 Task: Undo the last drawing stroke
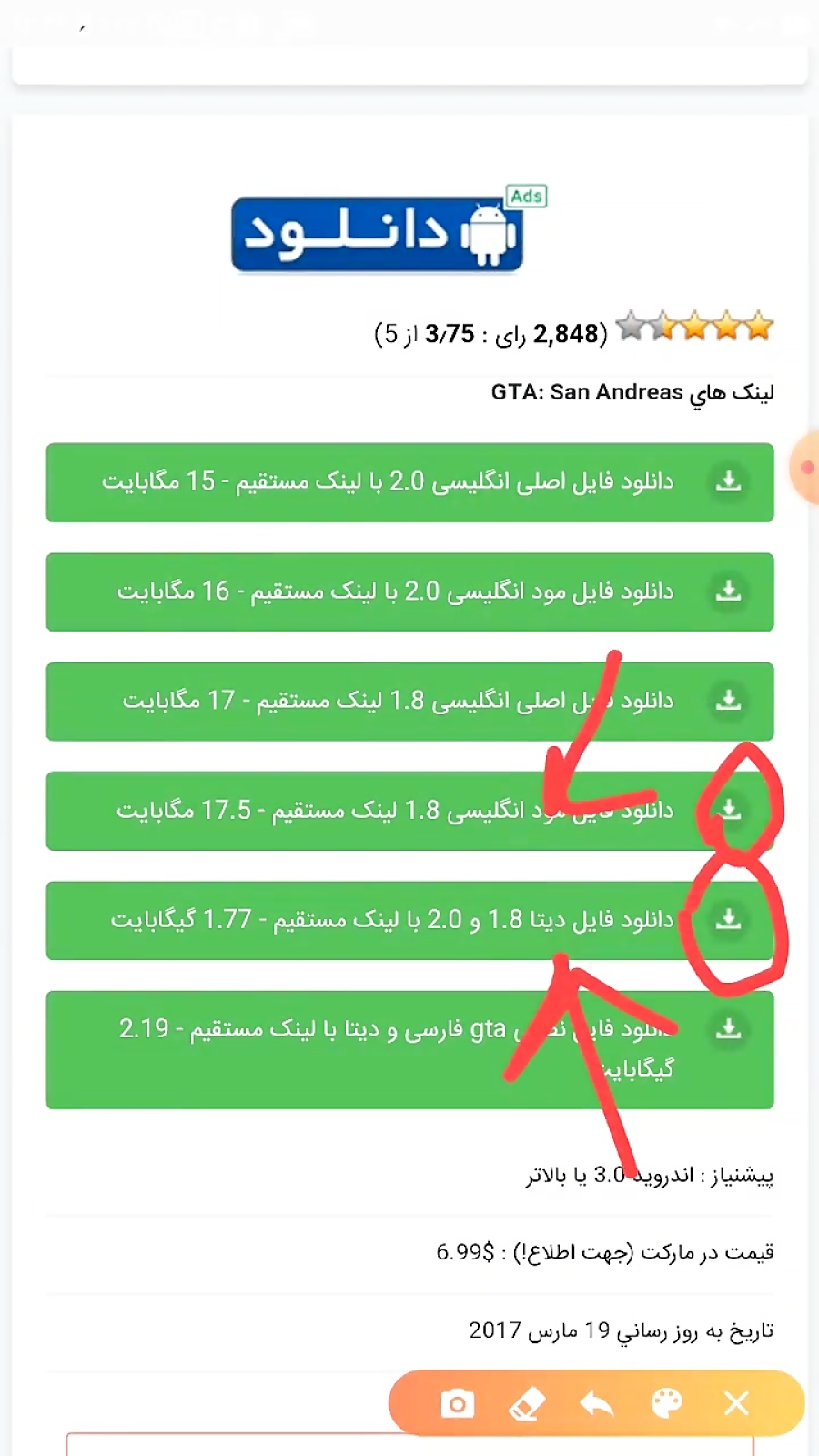[x=597, y=1403]
